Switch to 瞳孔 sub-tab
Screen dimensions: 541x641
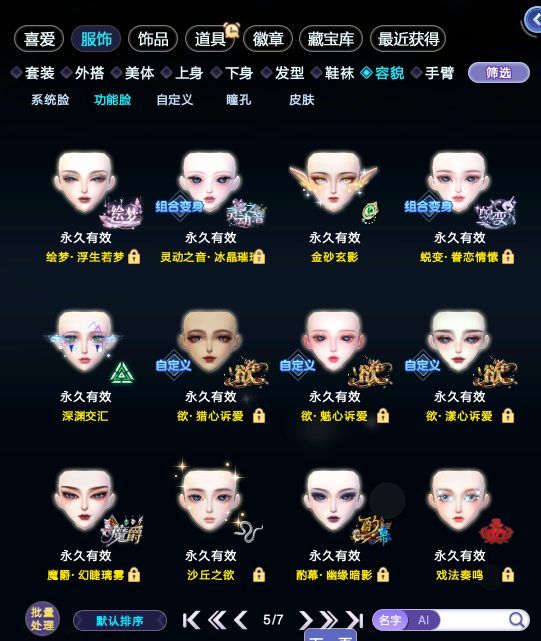coord(239,99)
